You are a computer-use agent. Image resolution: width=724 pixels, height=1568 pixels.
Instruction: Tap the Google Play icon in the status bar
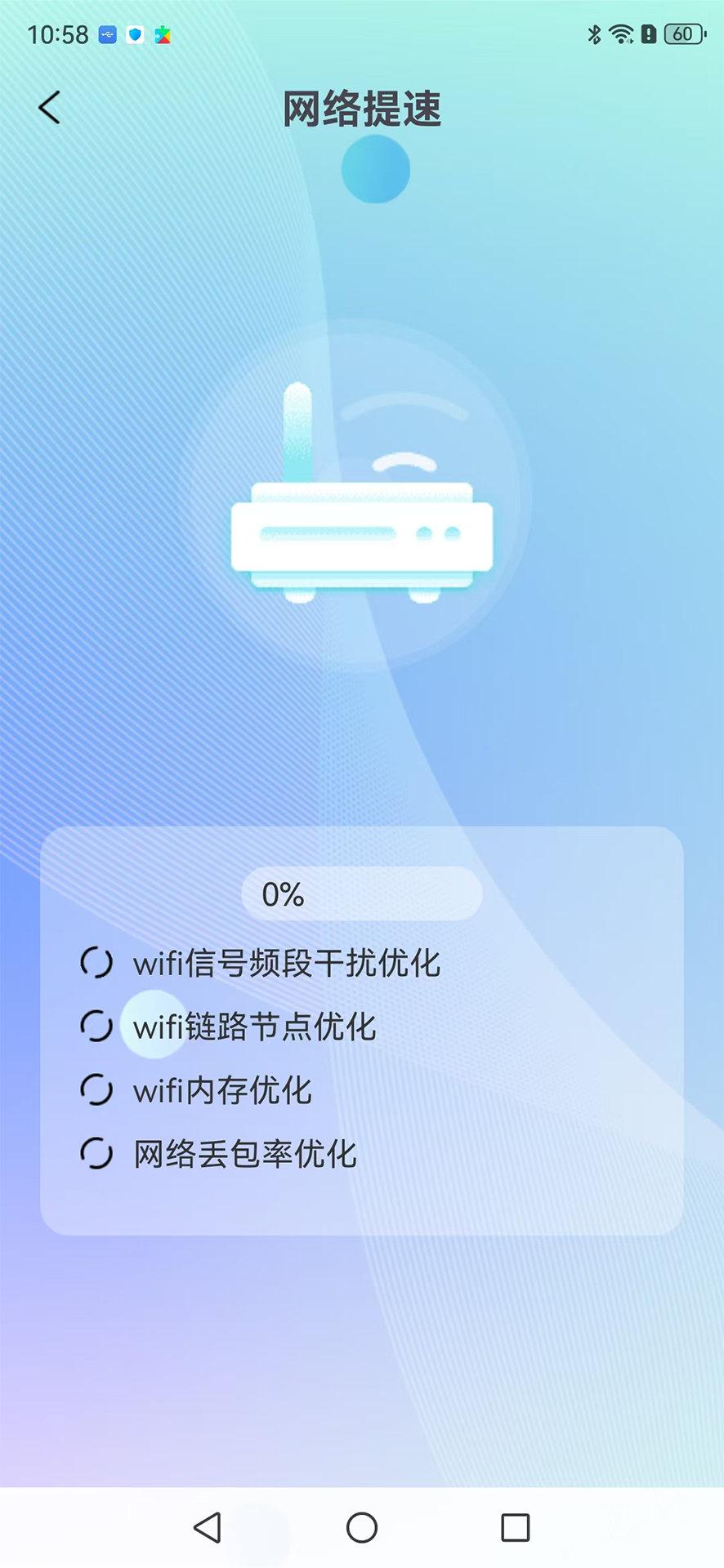pos(163,33)
